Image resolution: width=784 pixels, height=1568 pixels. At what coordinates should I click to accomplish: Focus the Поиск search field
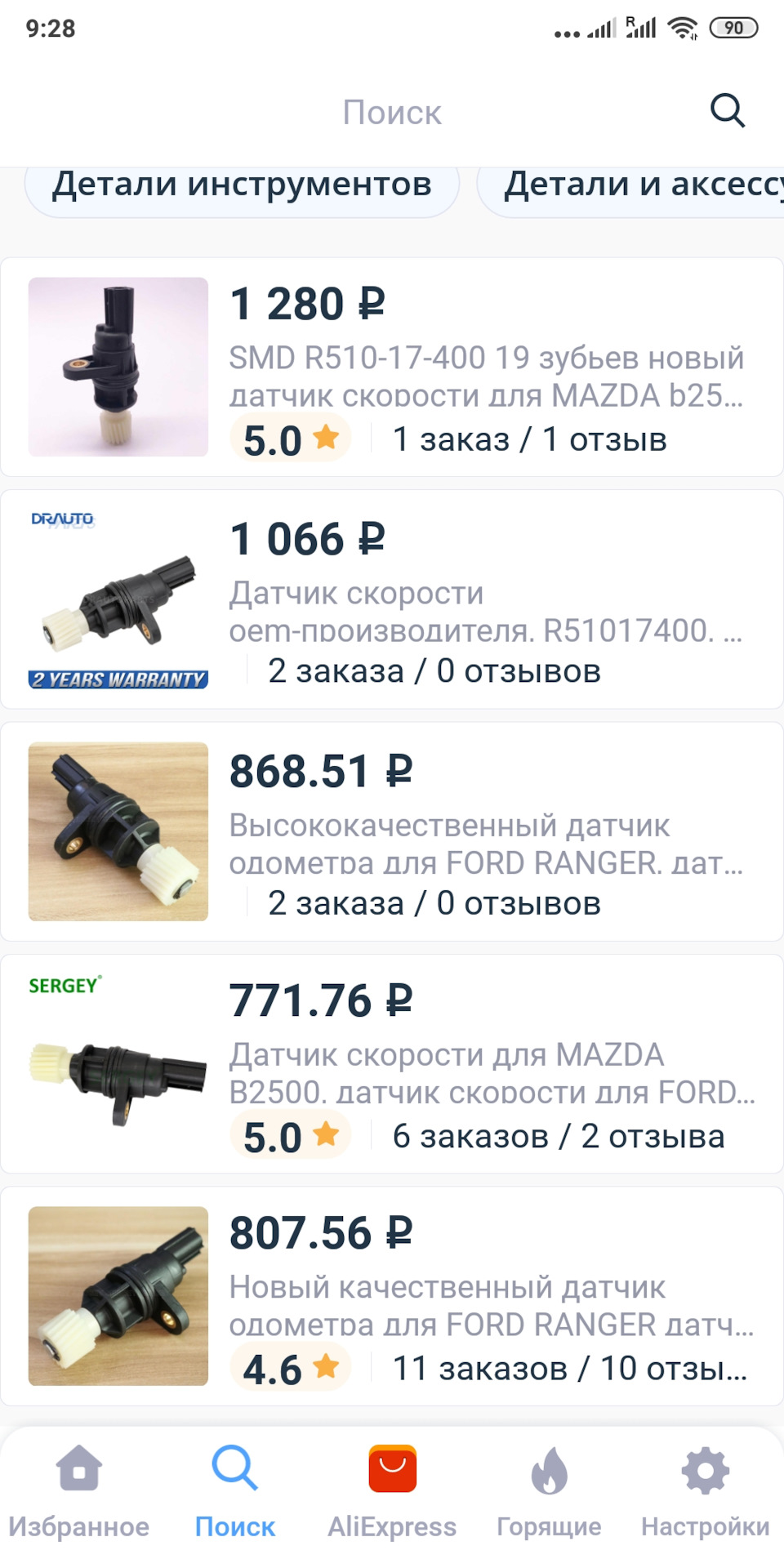(392, 112)
